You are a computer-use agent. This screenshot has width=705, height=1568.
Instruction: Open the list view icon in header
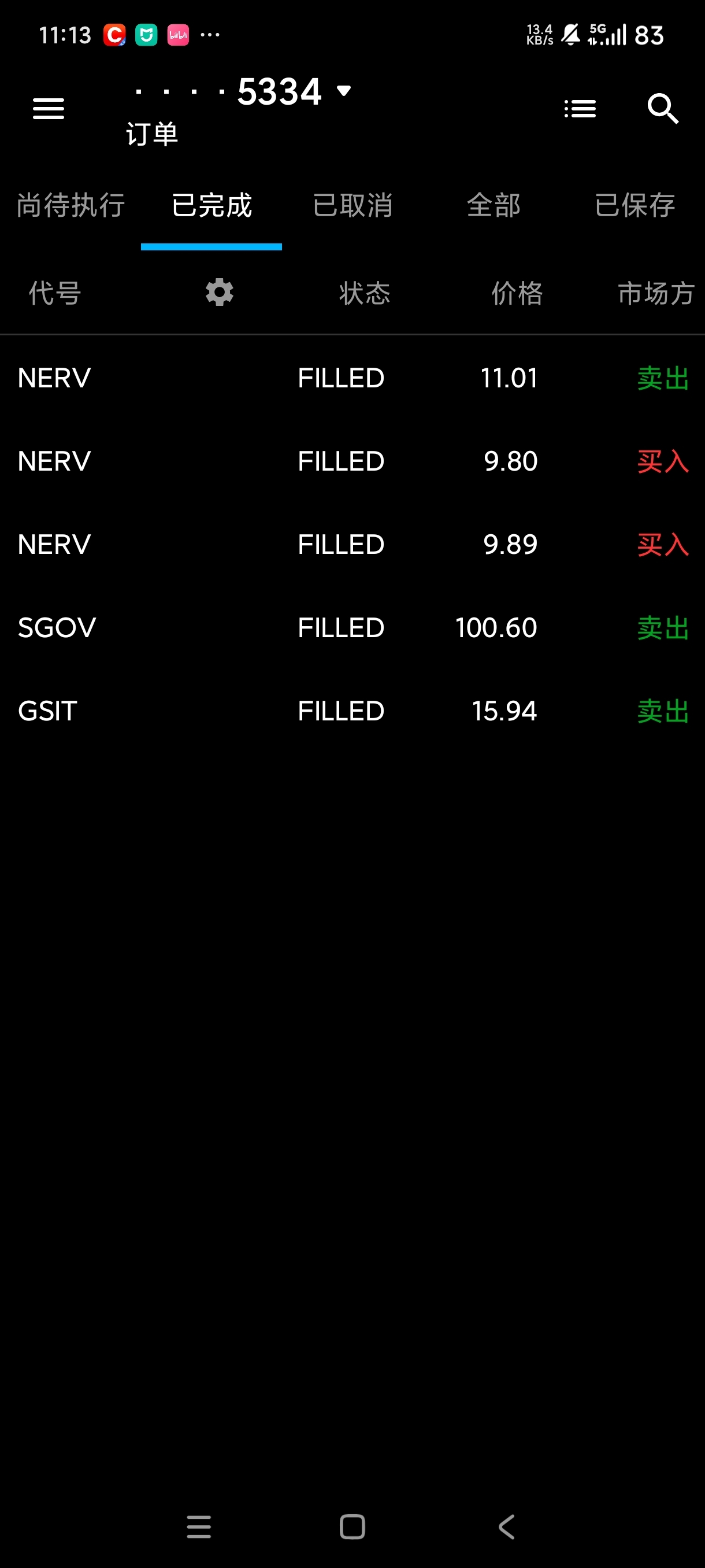[580, 109]
